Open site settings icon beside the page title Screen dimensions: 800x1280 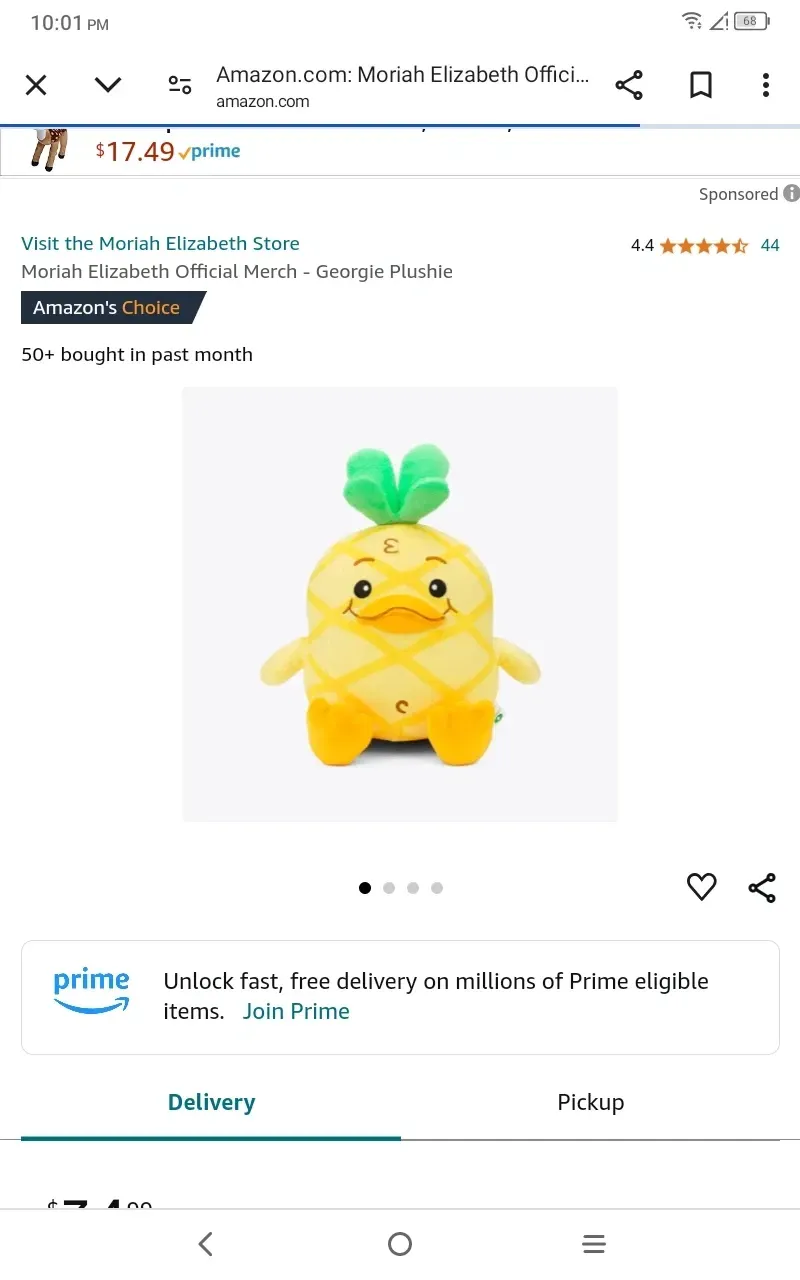[x=180, y=86]
